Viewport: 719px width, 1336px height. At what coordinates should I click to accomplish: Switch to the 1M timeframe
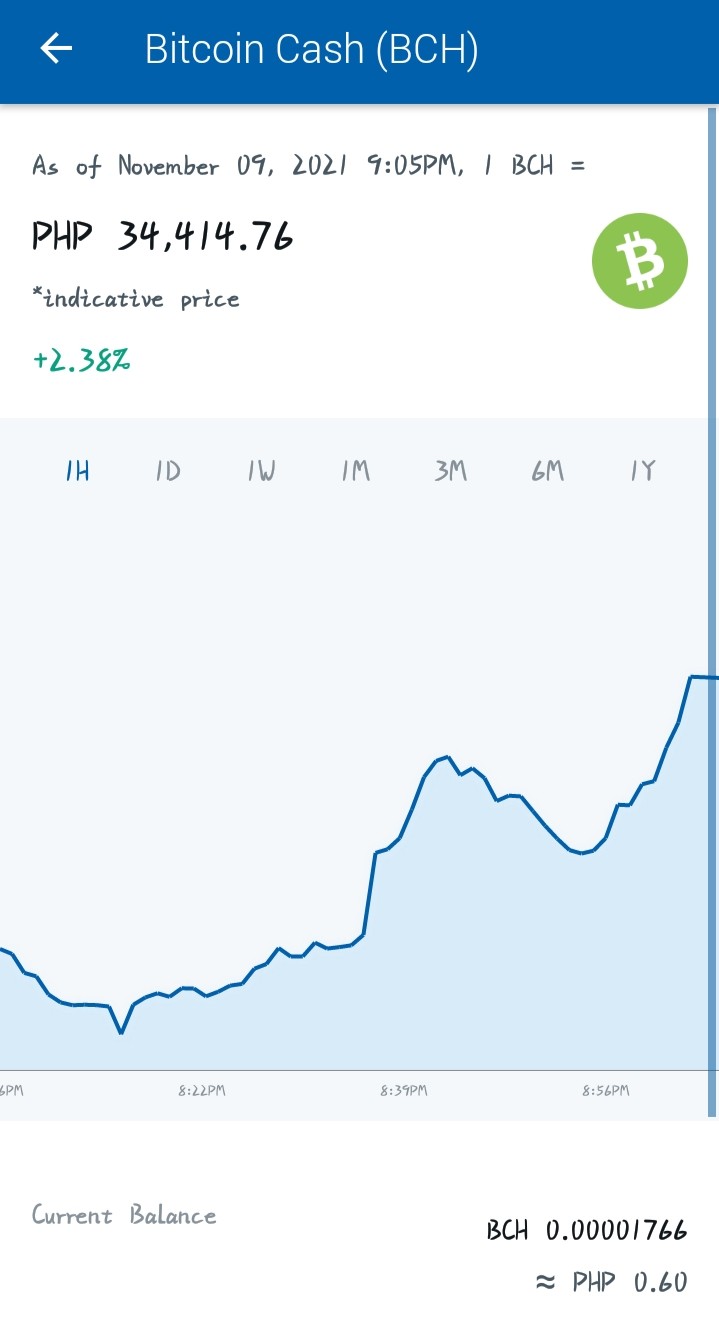click(356, 471)
